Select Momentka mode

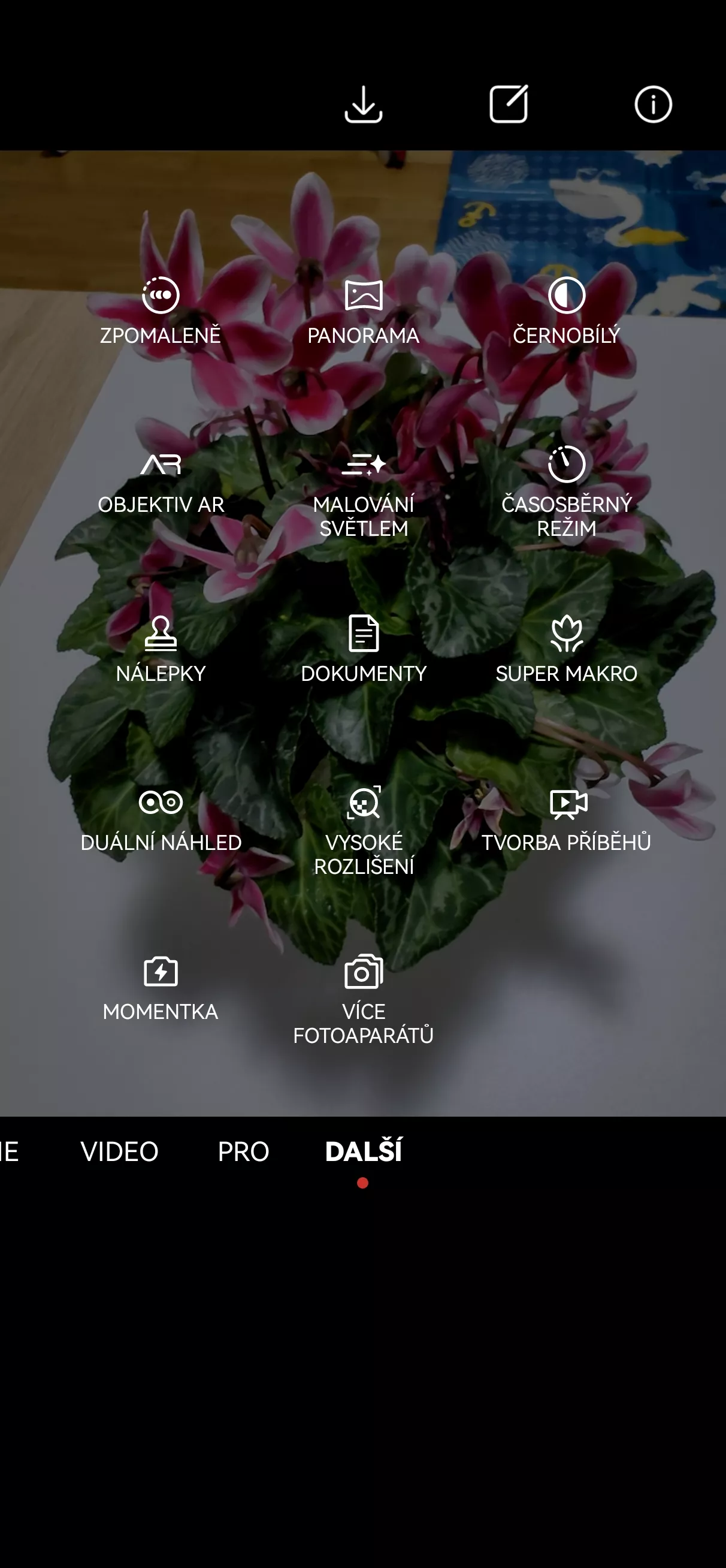click(x=161, y=988)
